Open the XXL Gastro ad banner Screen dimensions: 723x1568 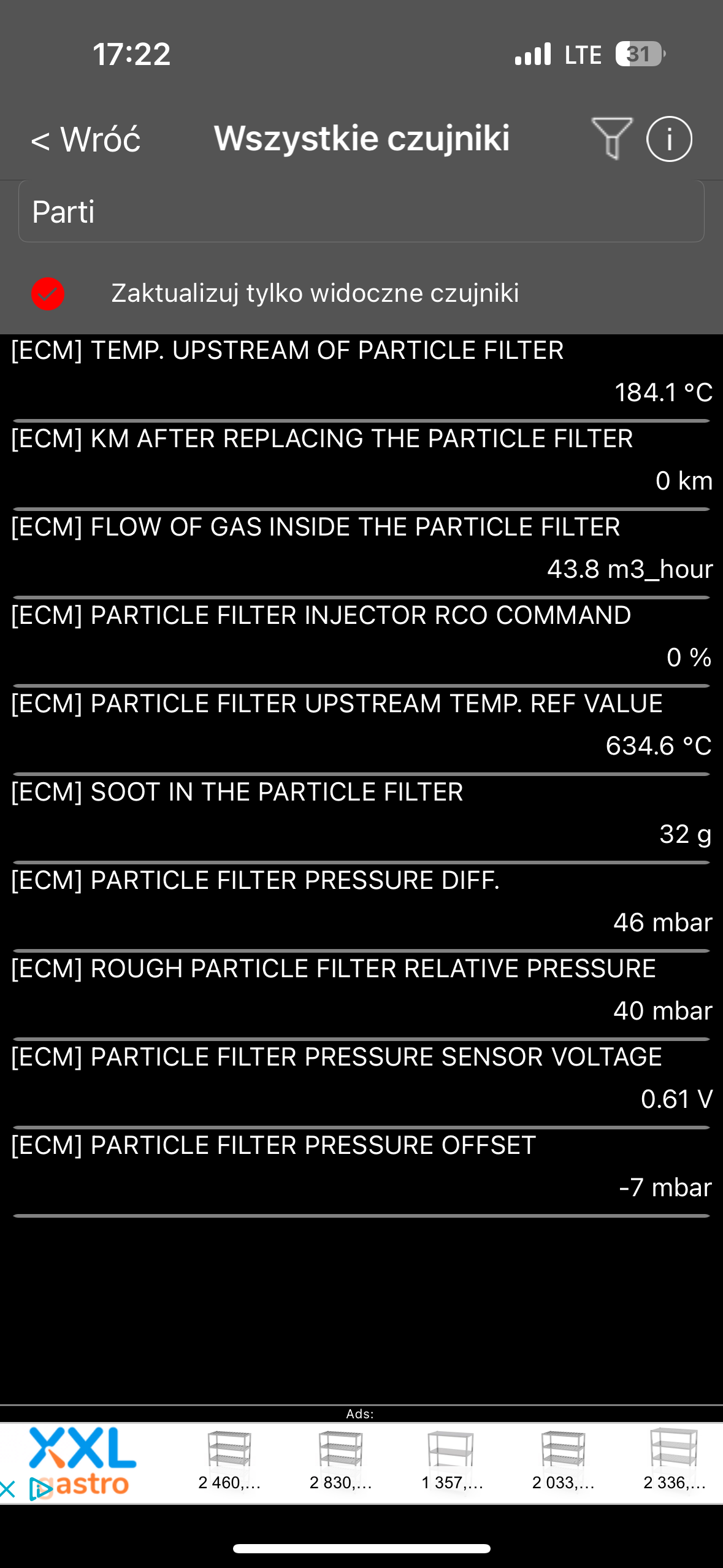pos(83,1464)
